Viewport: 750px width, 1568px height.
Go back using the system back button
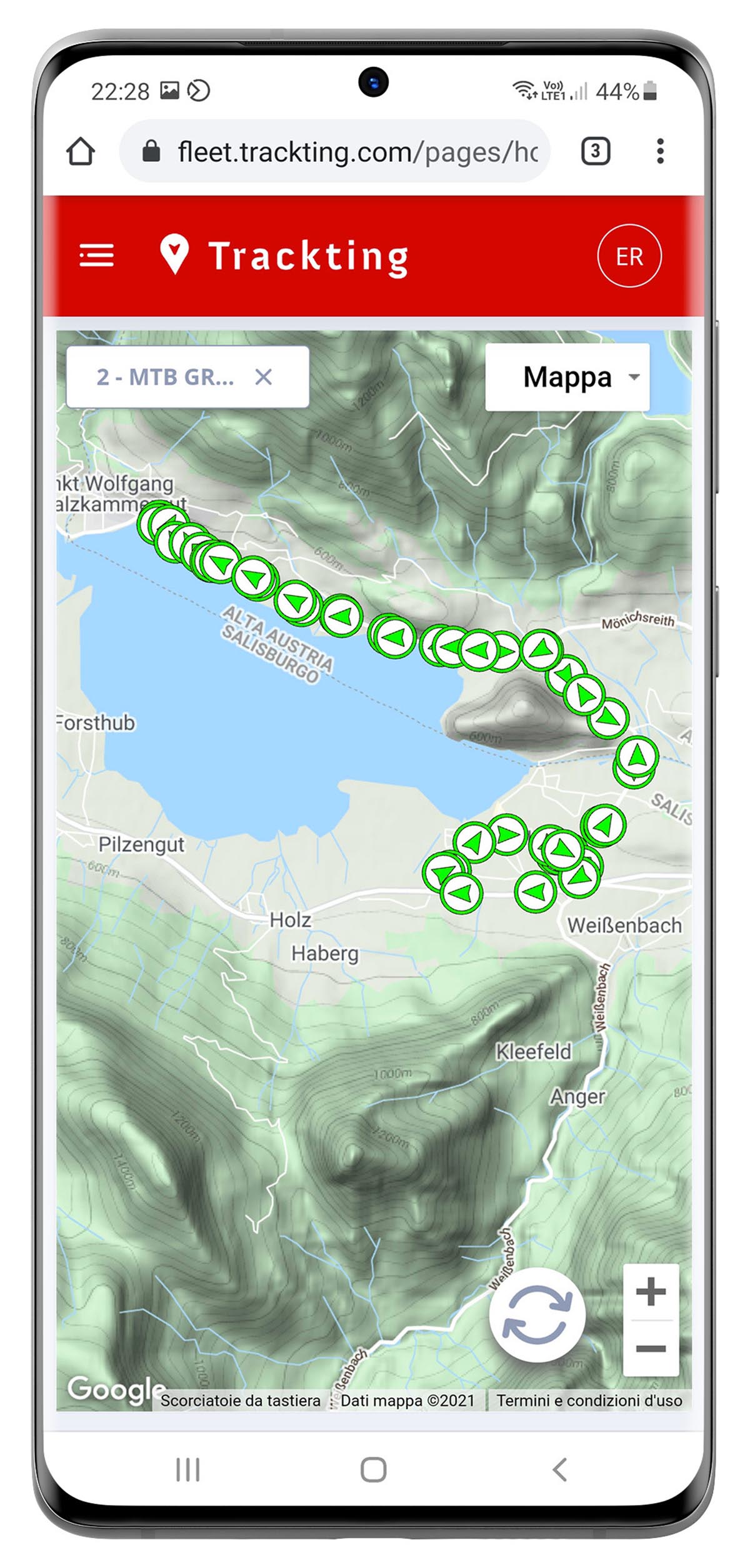(560, 1470)
